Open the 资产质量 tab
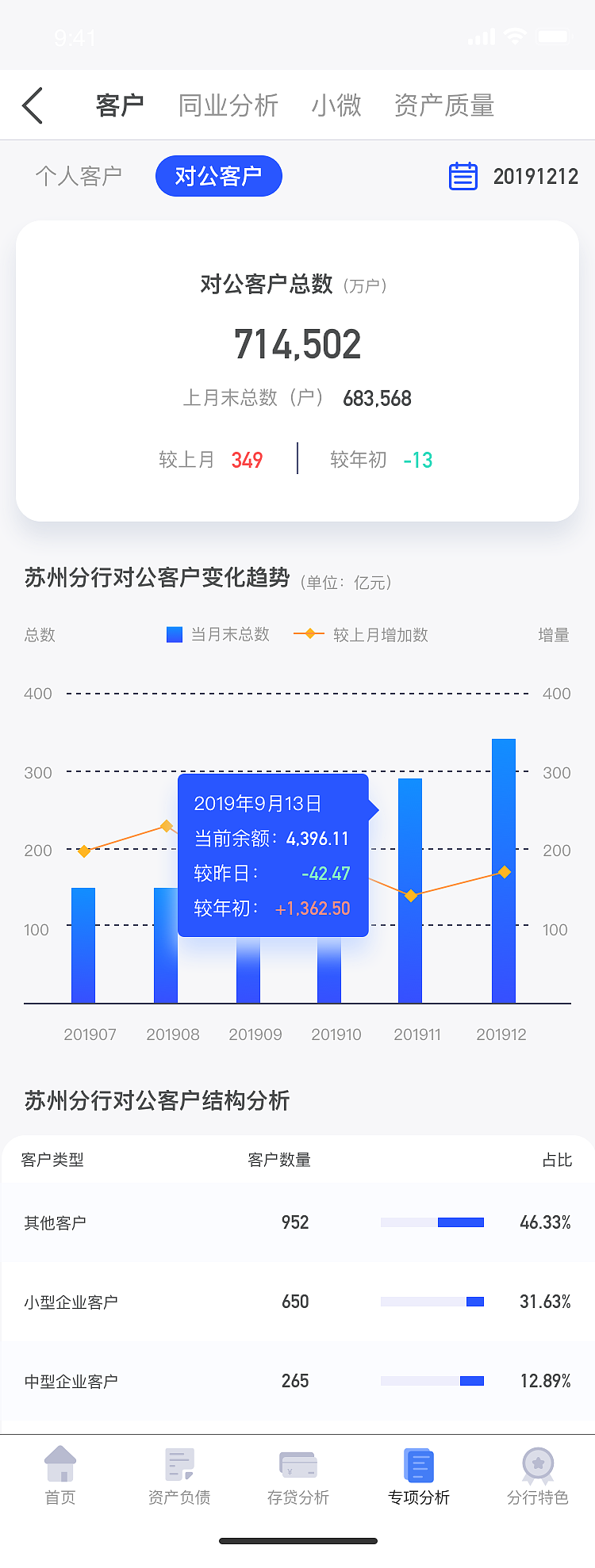This screenshot has width=595, height=1568. coord(443,104)
